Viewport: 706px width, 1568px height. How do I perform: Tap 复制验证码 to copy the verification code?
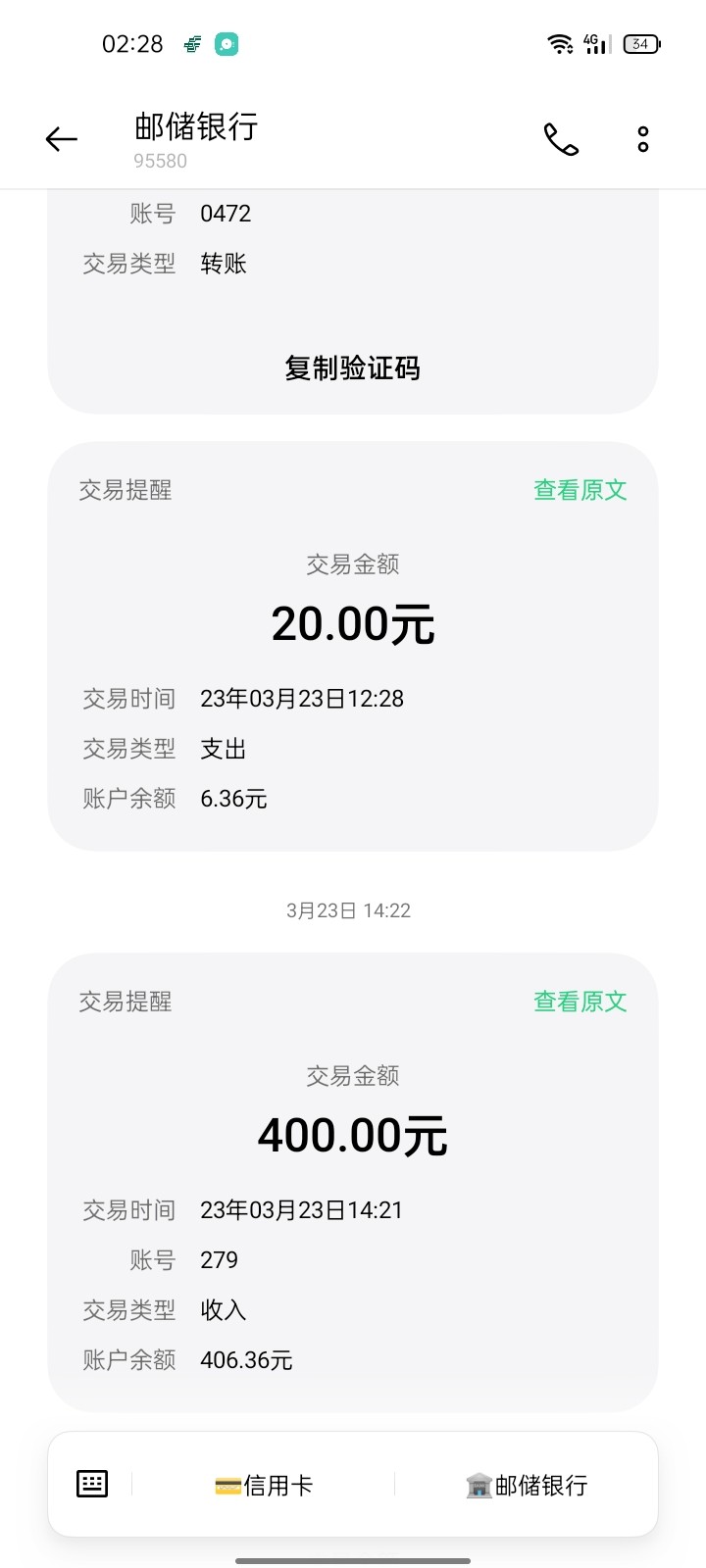(353, 367)
